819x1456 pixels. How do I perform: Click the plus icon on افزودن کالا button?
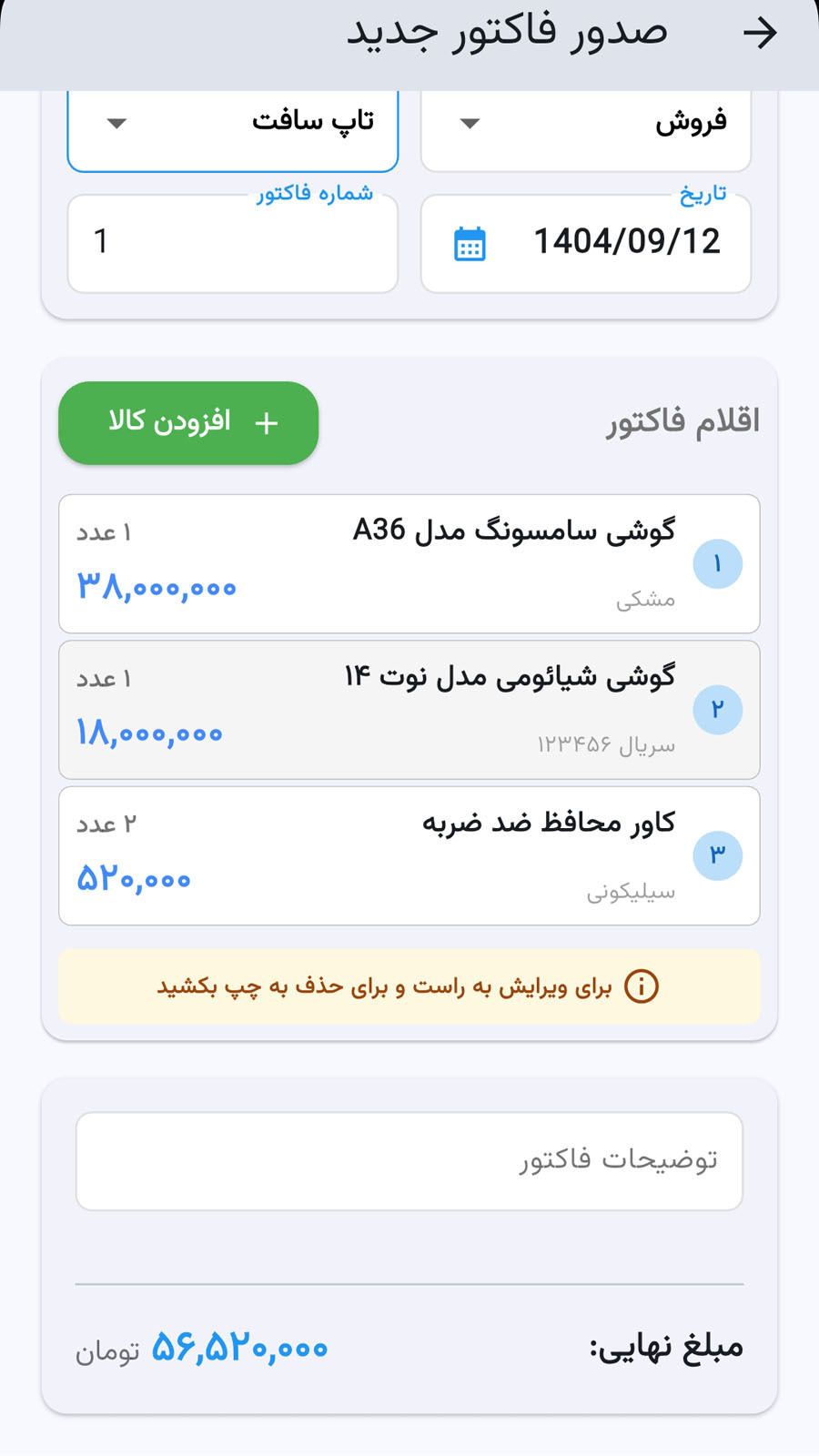point(267,422)
